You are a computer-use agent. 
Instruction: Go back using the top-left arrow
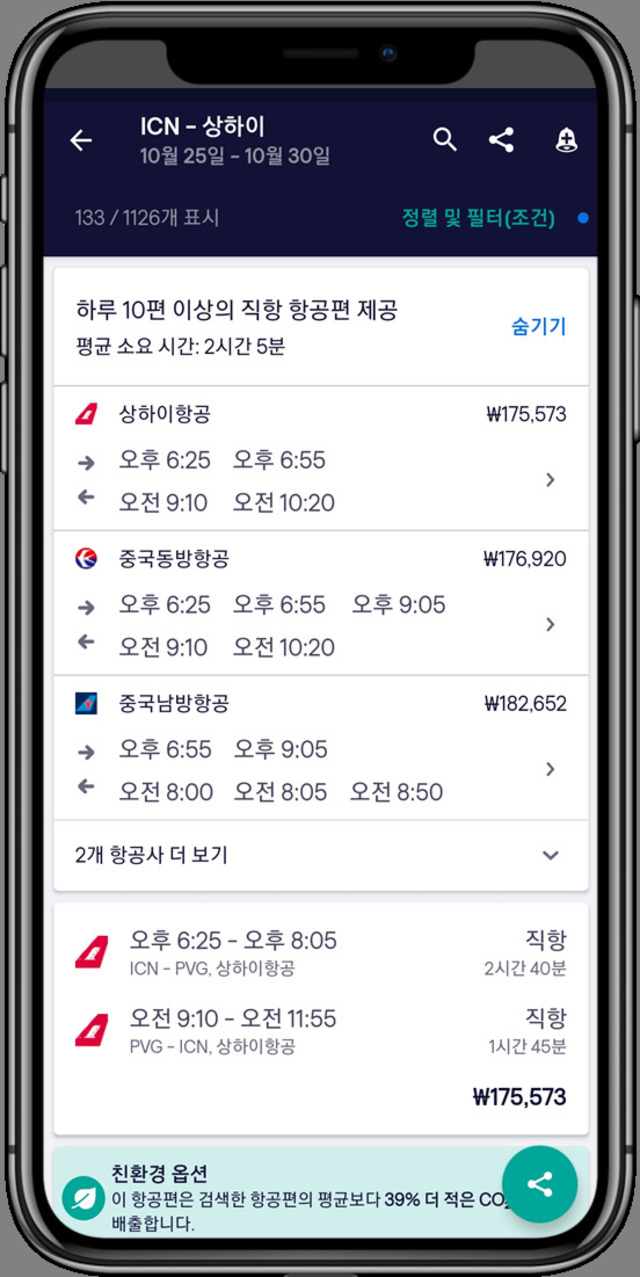tap(81, 141)
